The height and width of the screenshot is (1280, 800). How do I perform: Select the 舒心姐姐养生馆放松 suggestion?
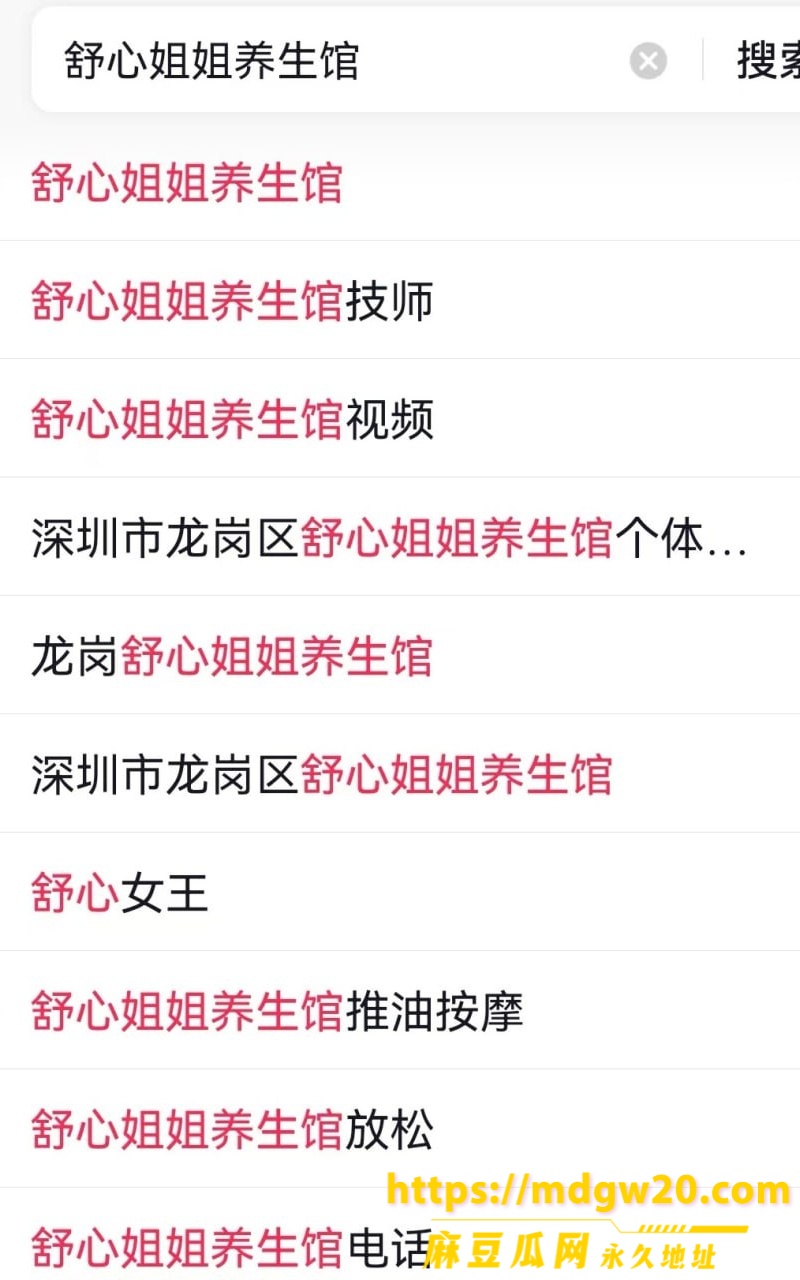click(x=400, y=1129)
